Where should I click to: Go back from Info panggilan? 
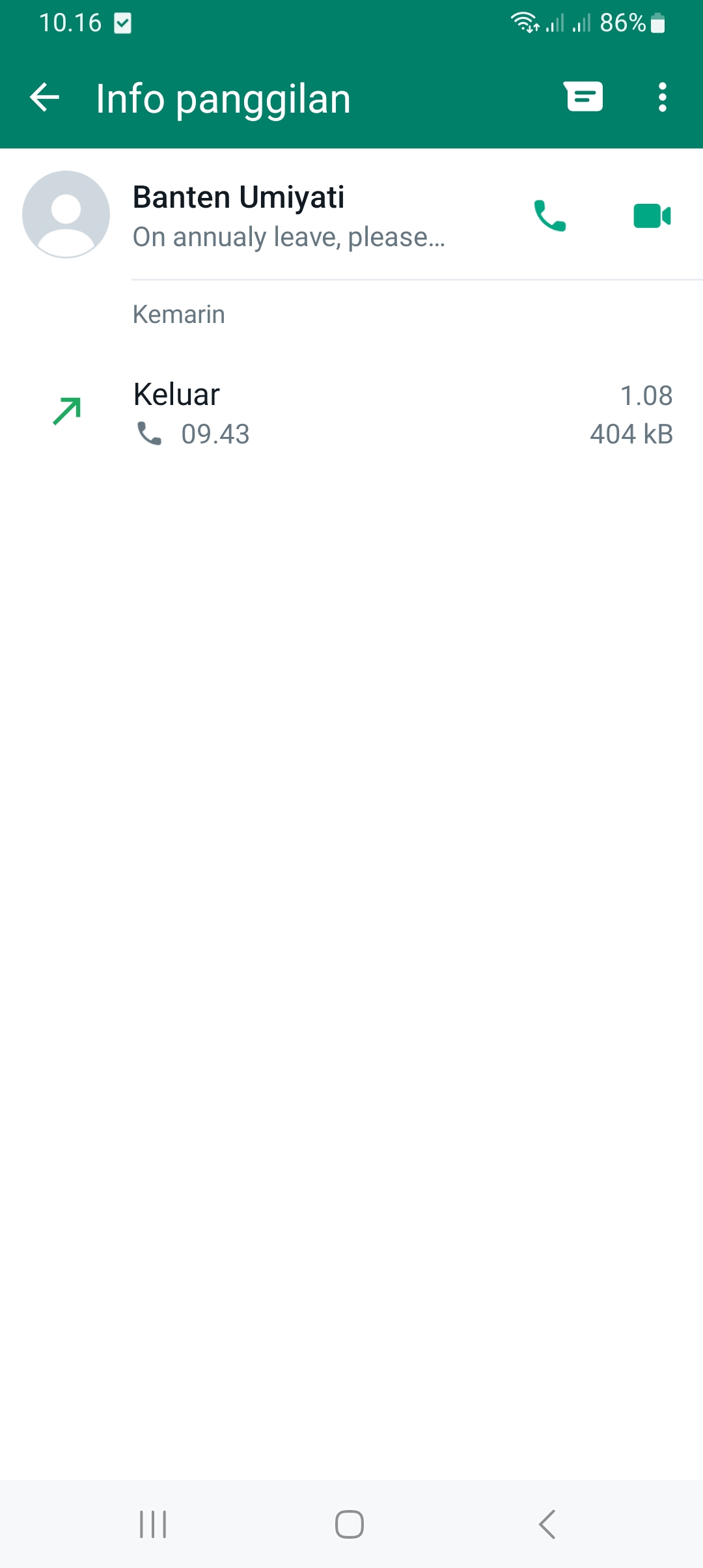pos(44,98)
